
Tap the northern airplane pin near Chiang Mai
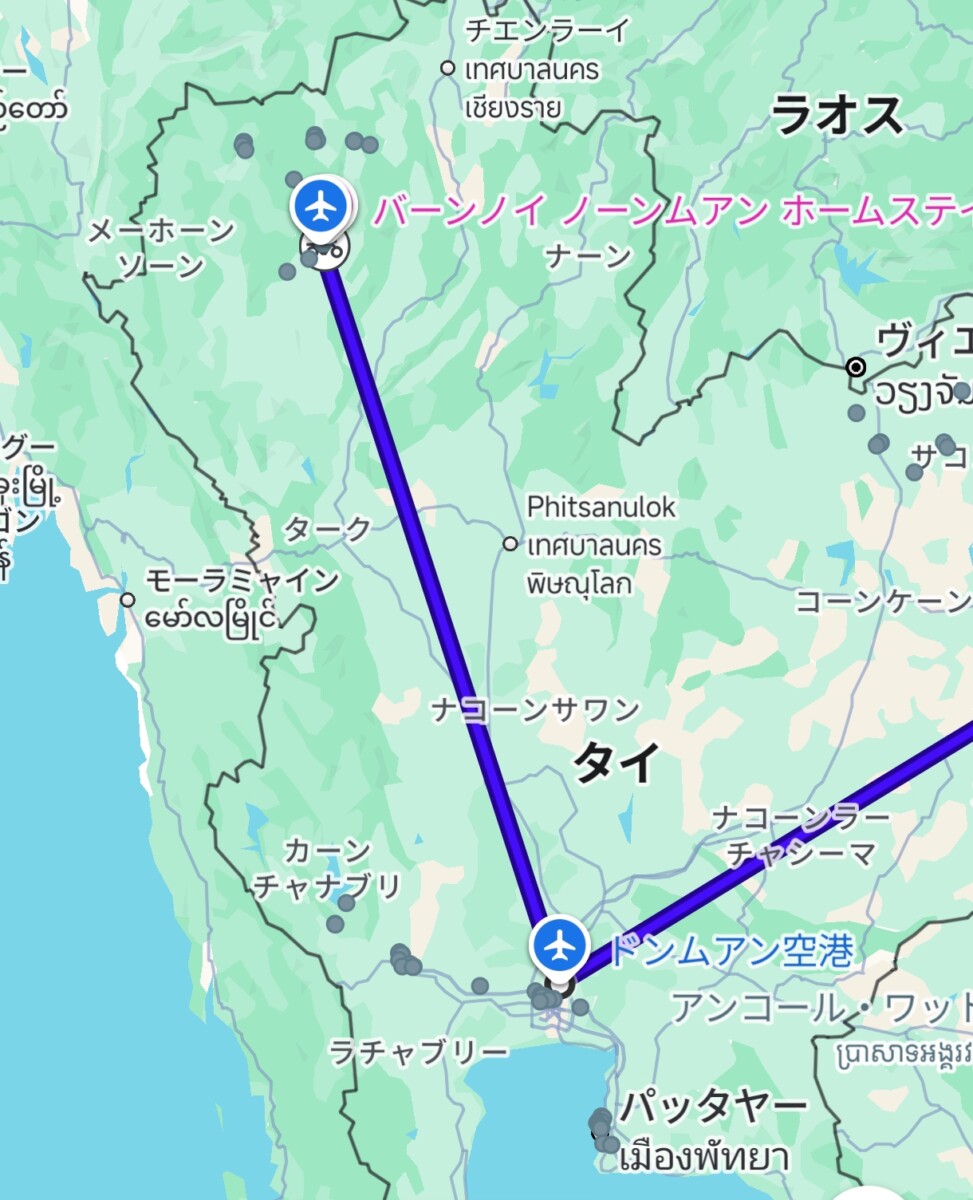(x=321, y=207)
